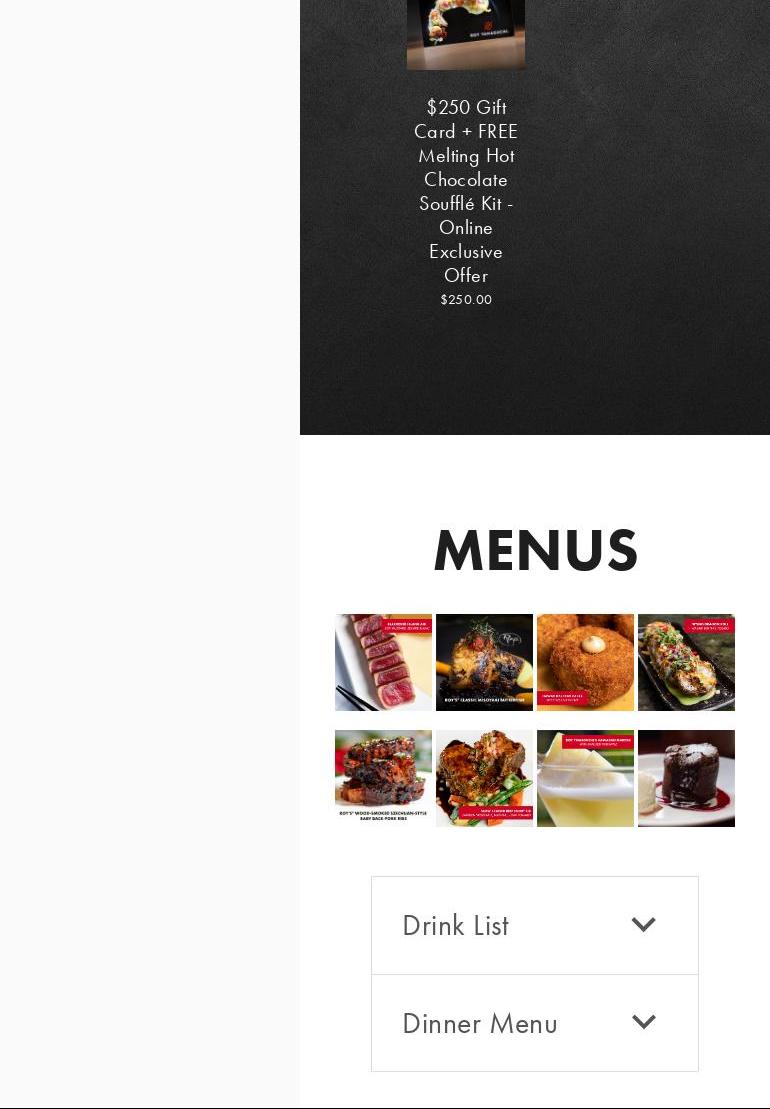Expand the Dinner Menu section
770x1109 pixels.
click(x=534, y=1023)
